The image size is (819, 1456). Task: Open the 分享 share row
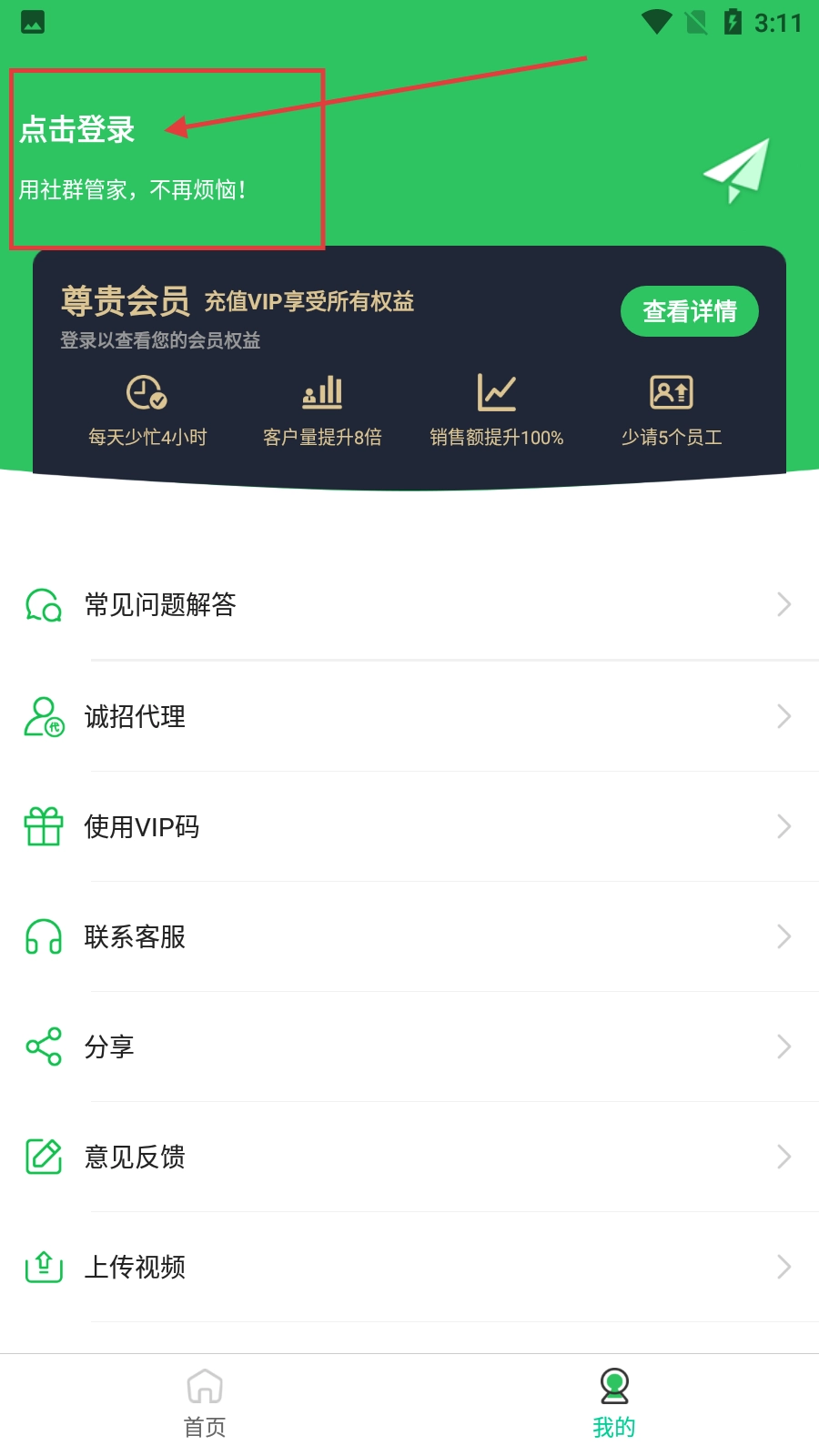[x=409, y=1046]
